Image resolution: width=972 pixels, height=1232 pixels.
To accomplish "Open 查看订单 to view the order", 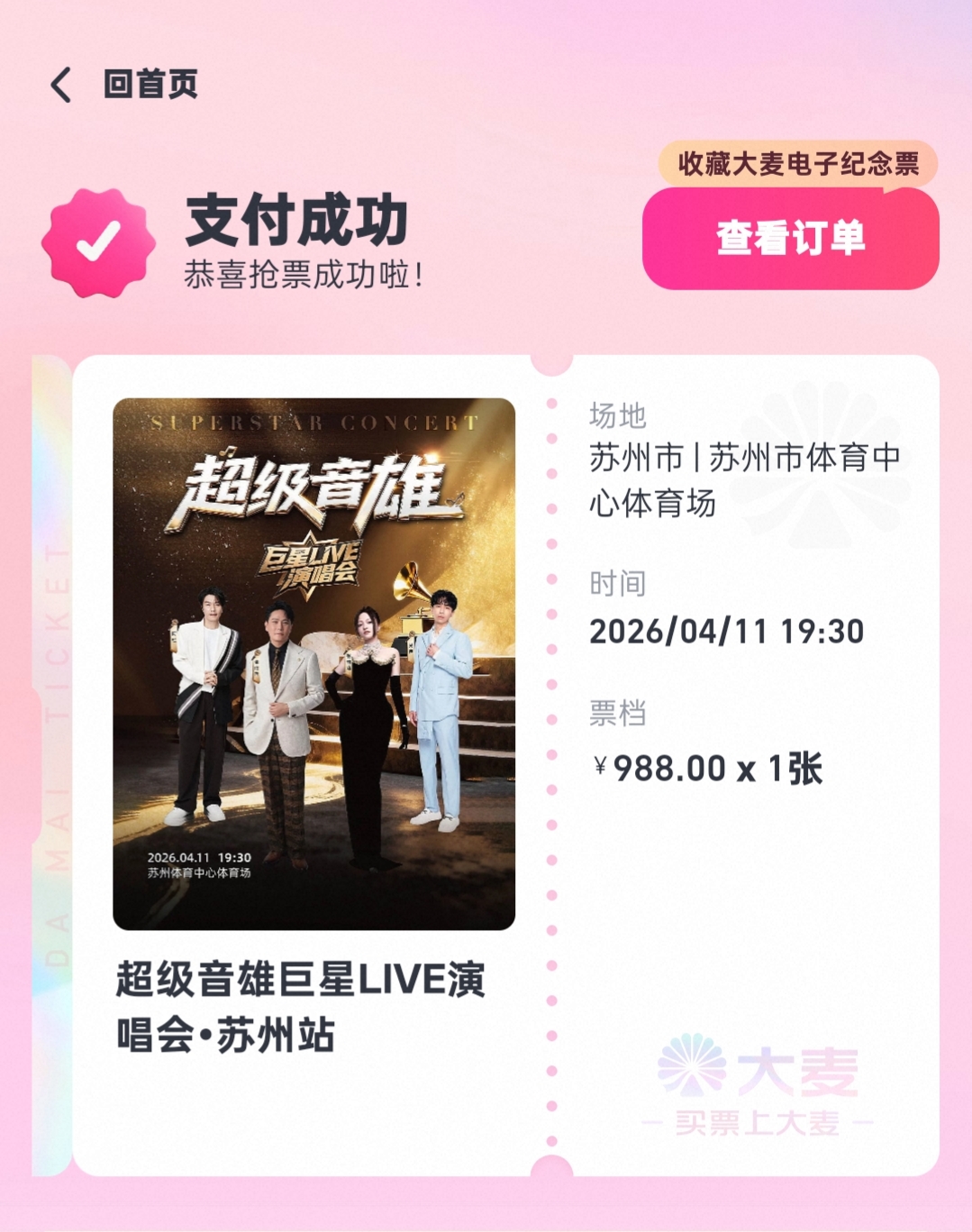I will [x=790, y=239].
